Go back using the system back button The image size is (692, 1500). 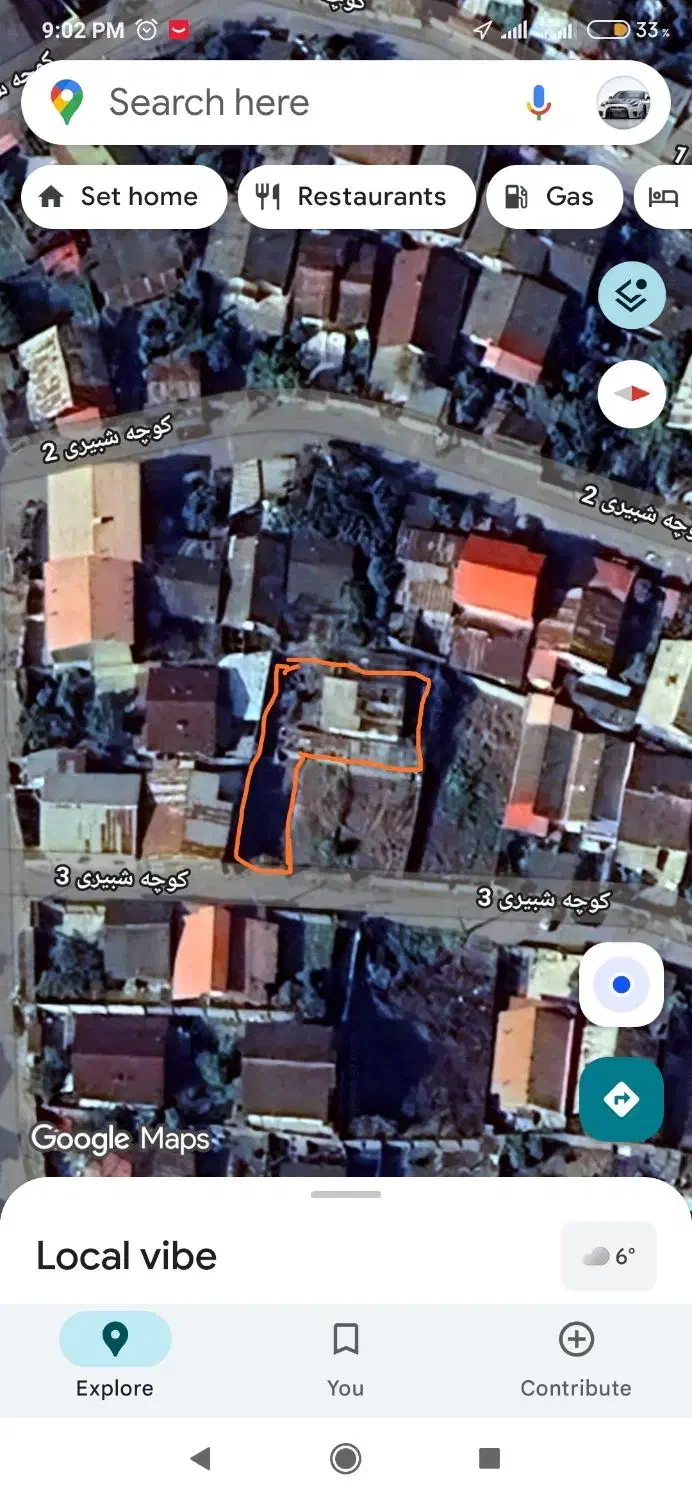click(201, 1459)
